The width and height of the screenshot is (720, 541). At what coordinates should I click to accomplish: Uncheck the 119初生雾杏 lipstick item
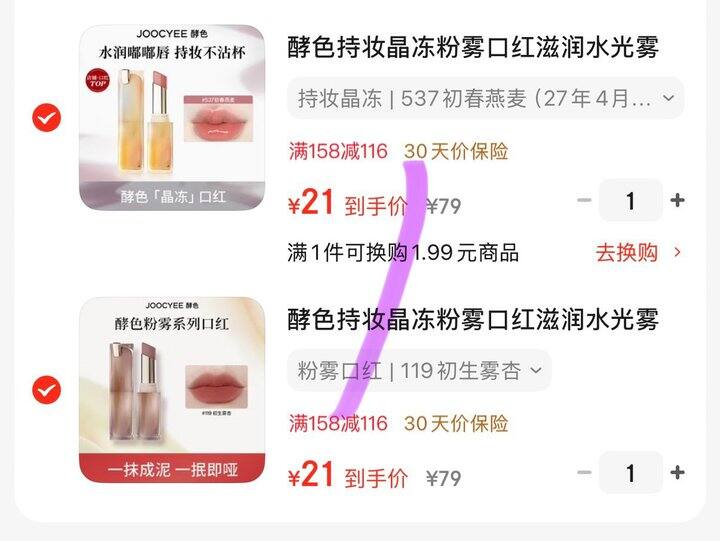46,390
